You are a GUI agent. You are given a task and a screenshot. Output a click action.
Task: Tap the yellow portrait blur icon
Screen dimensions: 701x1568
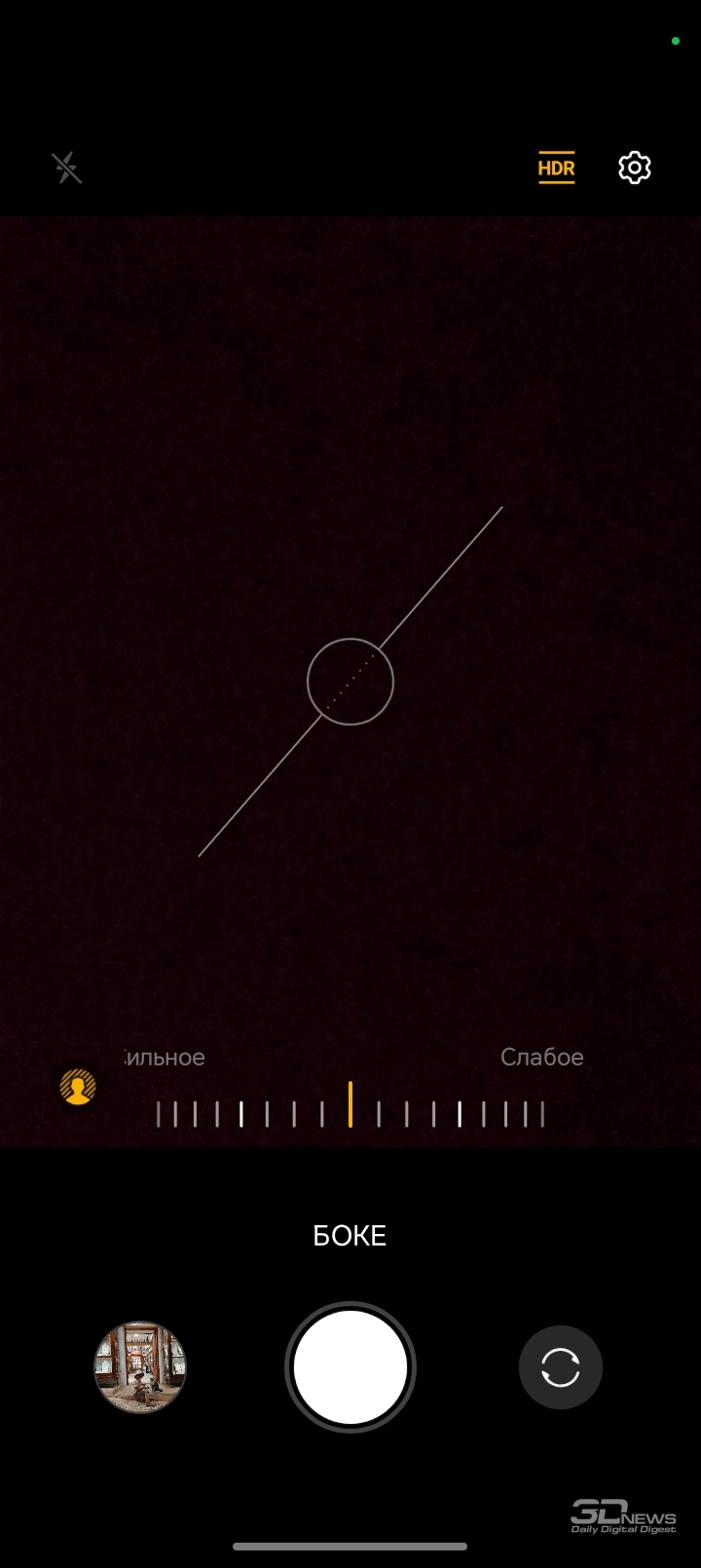pos(78,1086)
